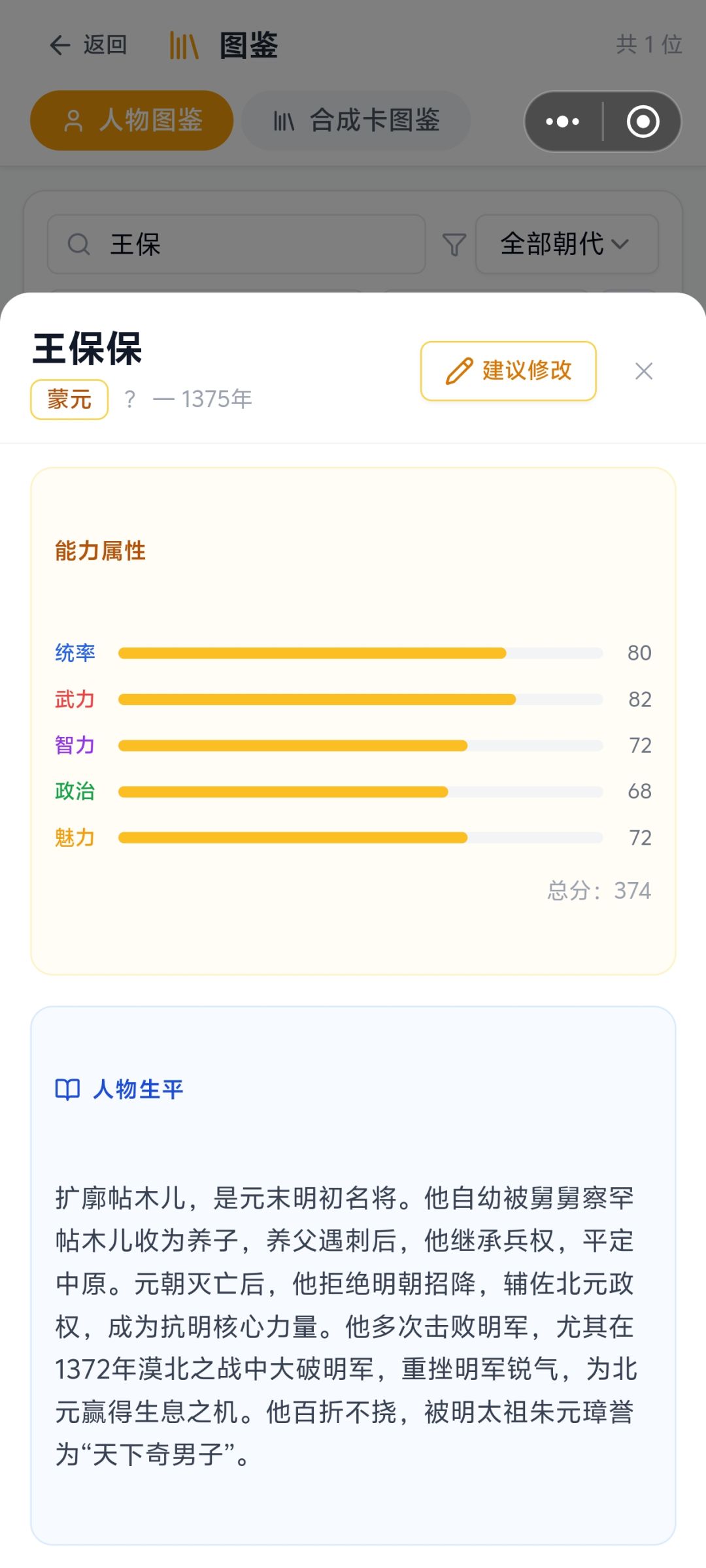Close the mini program via circle button
This screenshot has height=1568, width=706.
point(643,122)
